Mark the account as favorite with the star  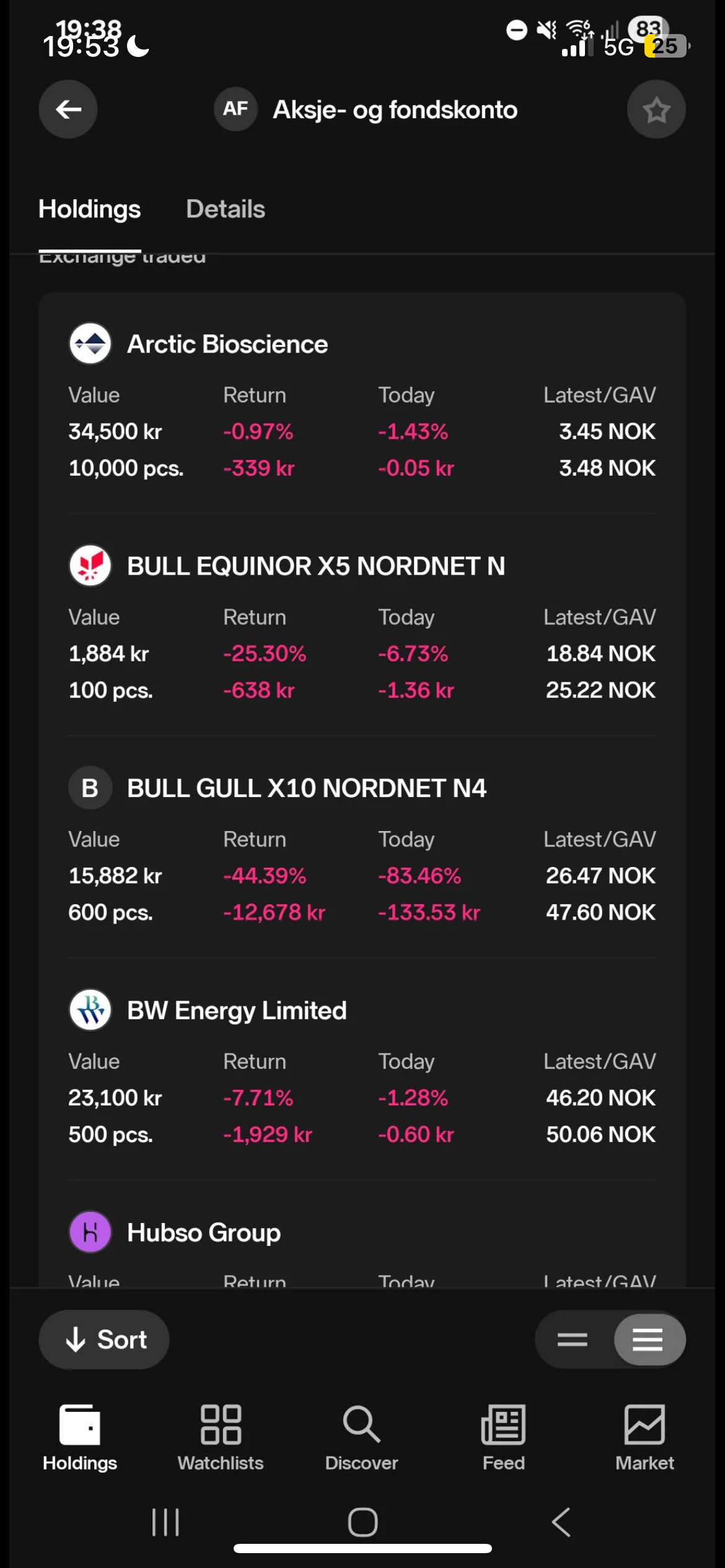[656, 110]
